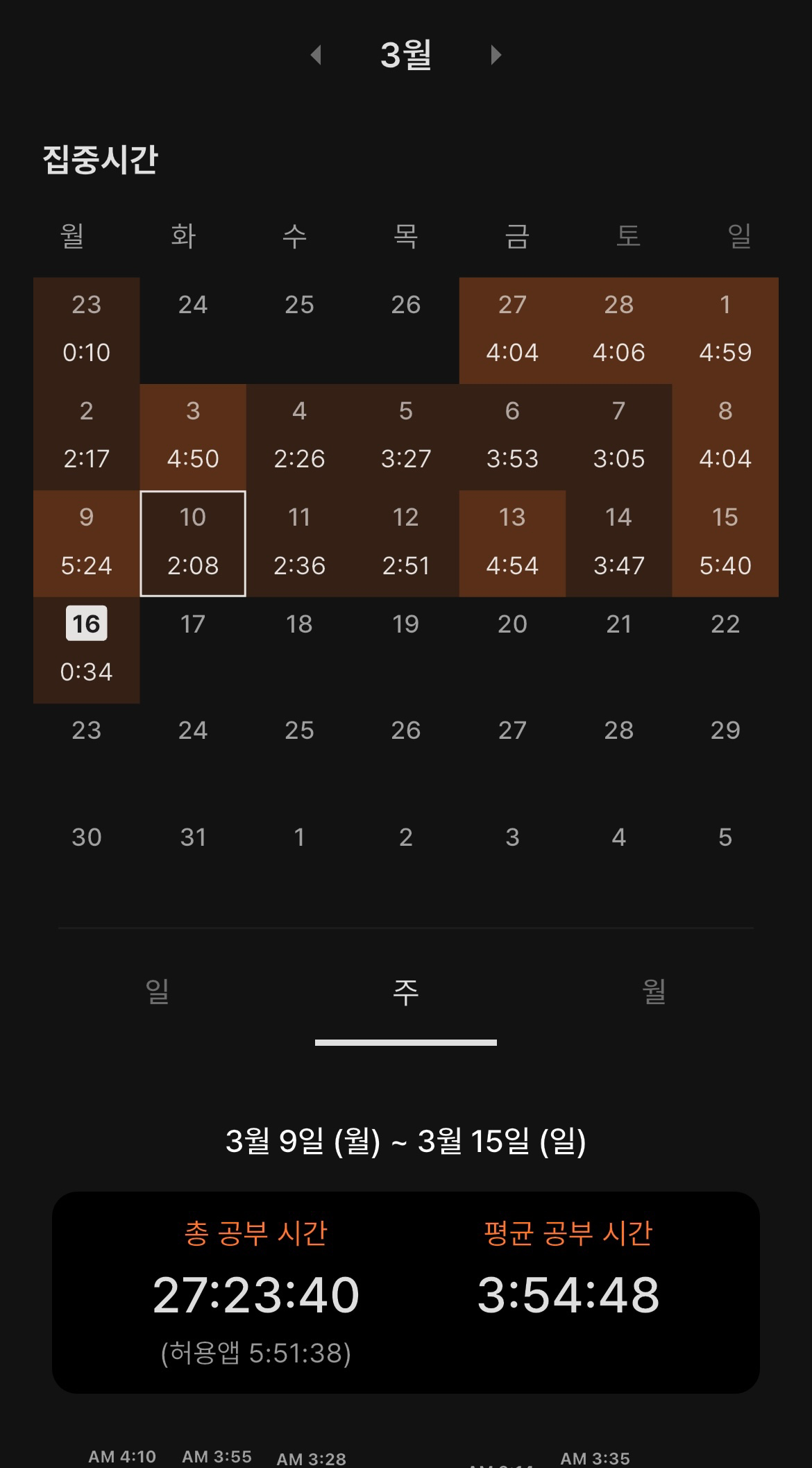Screen dimensions: 812x1468
Task: Switch to the 일 (day) tab
Action: click(158, 991)
